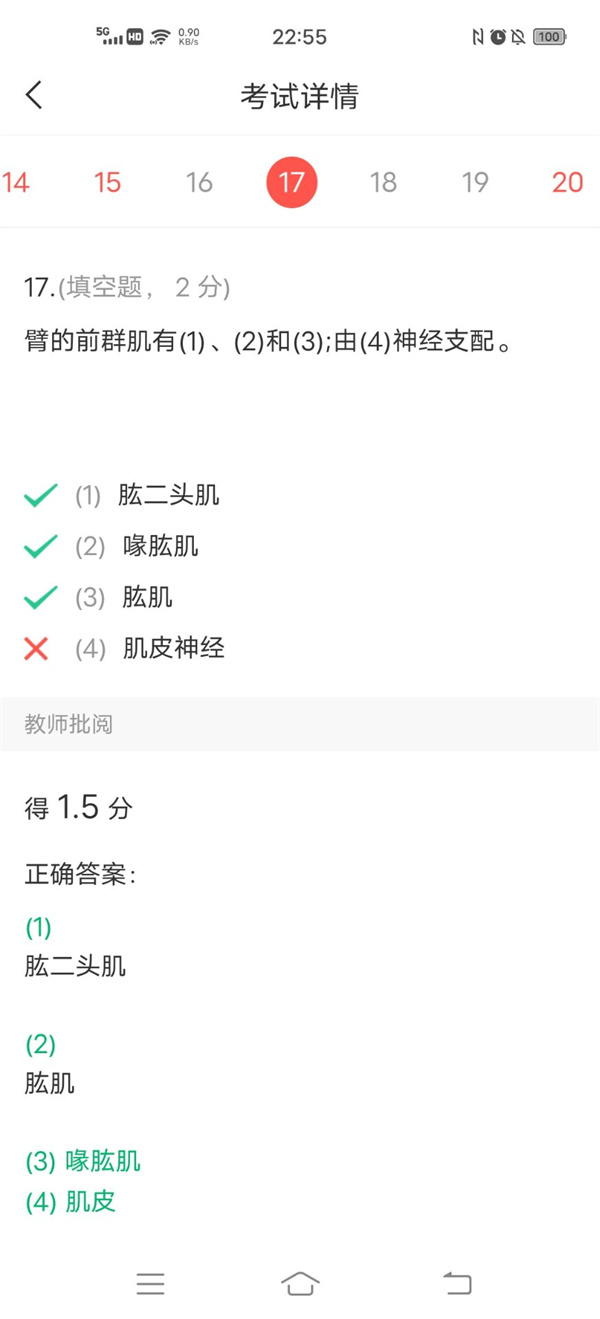The image size is (600, 1319).
Task: Open question 15
Action: [x=107, y=182]
